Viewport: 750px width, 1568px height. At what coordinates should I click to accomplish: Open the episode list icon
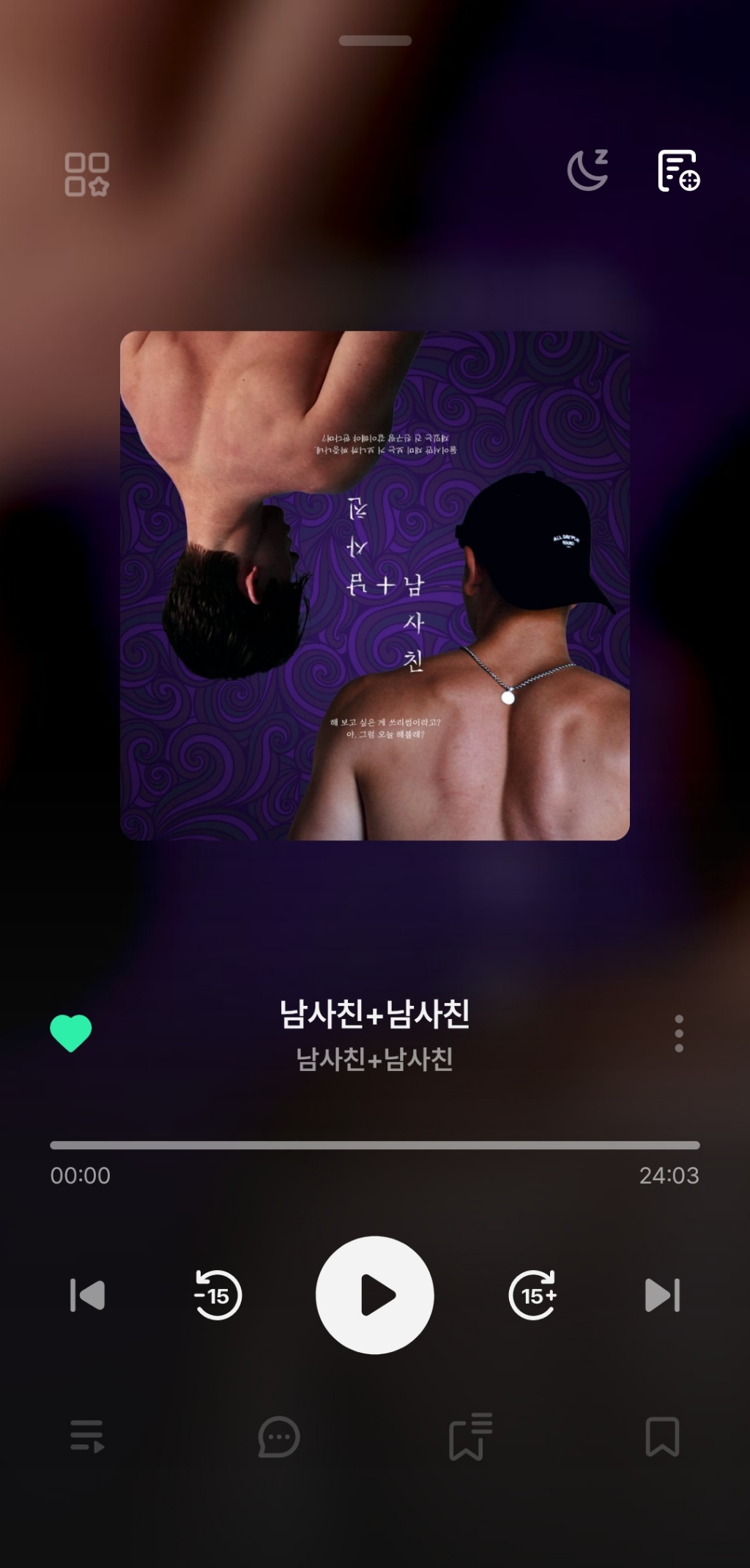pyautogui.click(x=678, y=171)
